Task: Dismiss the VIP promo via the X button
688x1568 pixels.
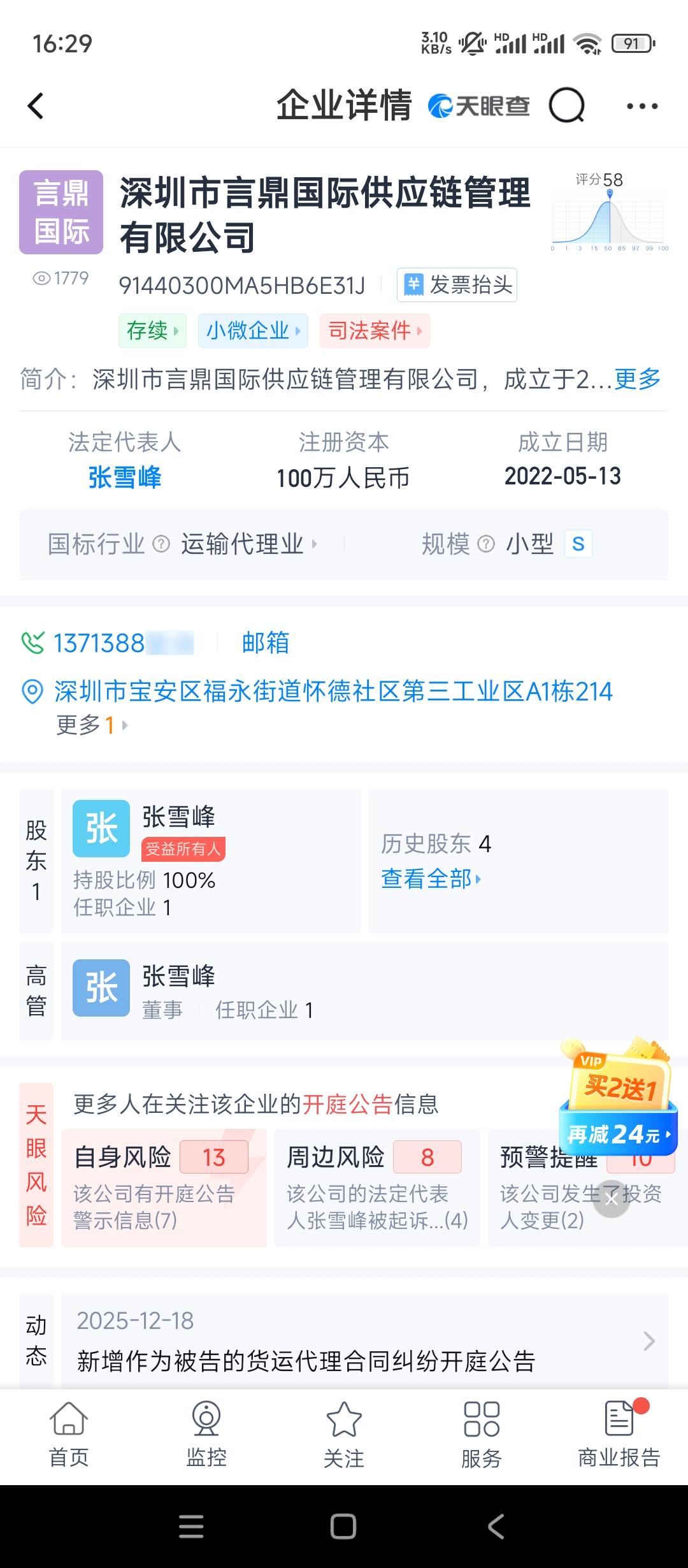Action: pyautogui.click(x=611, y=1199)
